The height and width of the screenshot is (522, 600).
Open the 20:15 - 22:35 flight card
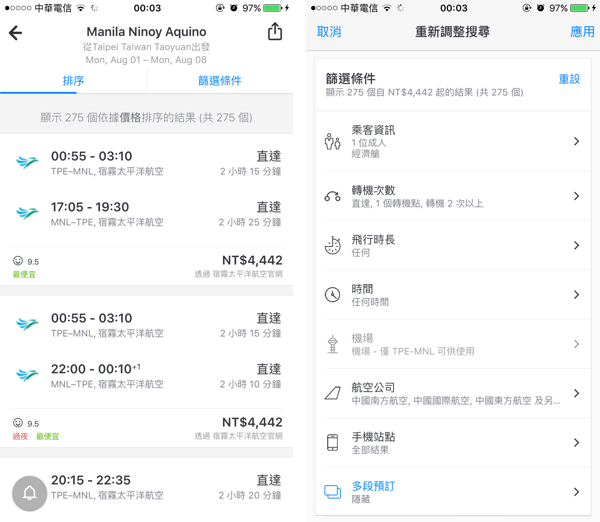(x=160, y=486)
